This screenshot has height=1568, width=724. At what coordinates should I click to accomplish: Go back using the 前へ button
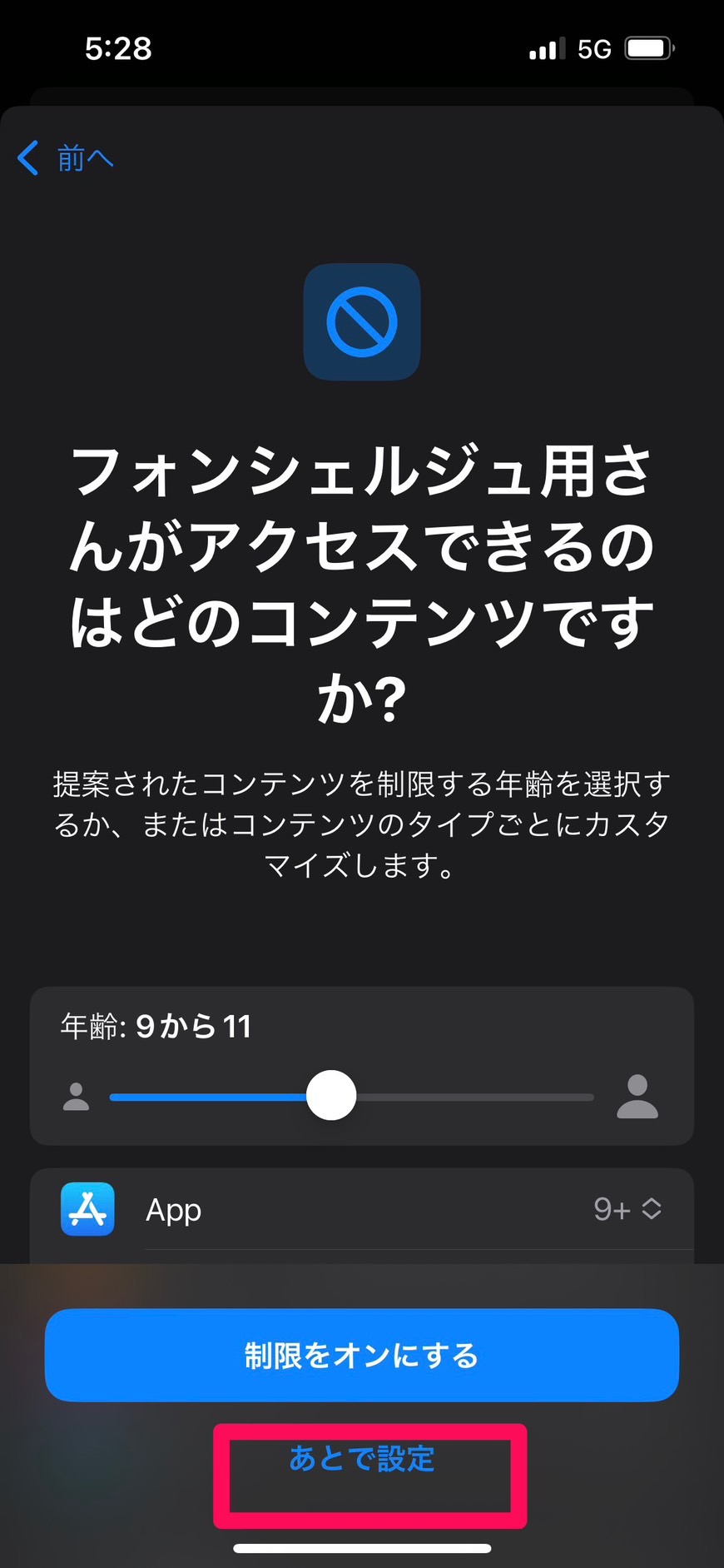[66, 157]
